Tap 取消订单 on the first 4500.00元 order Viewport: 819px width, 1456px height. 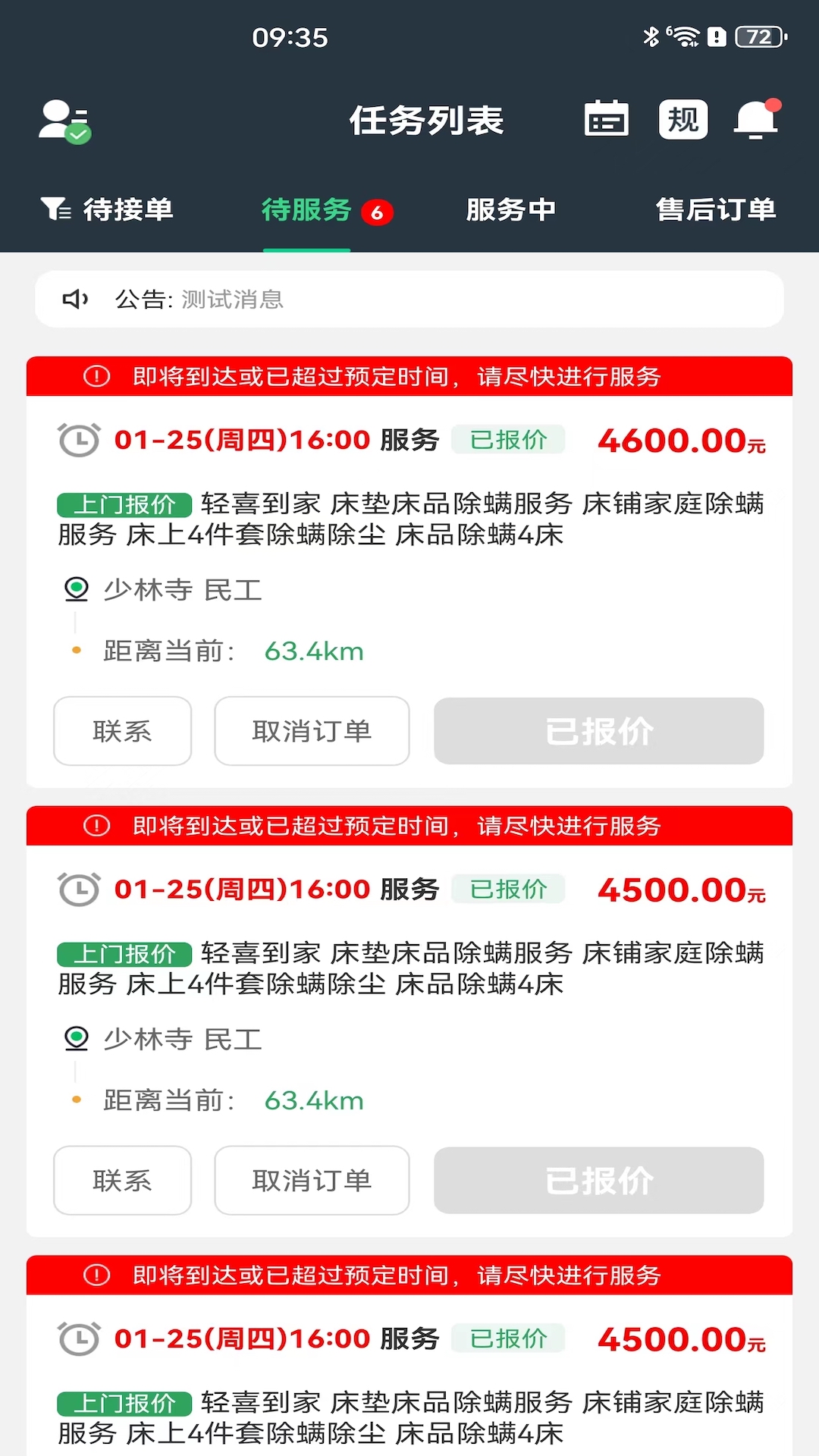[x=312, y=1180]
